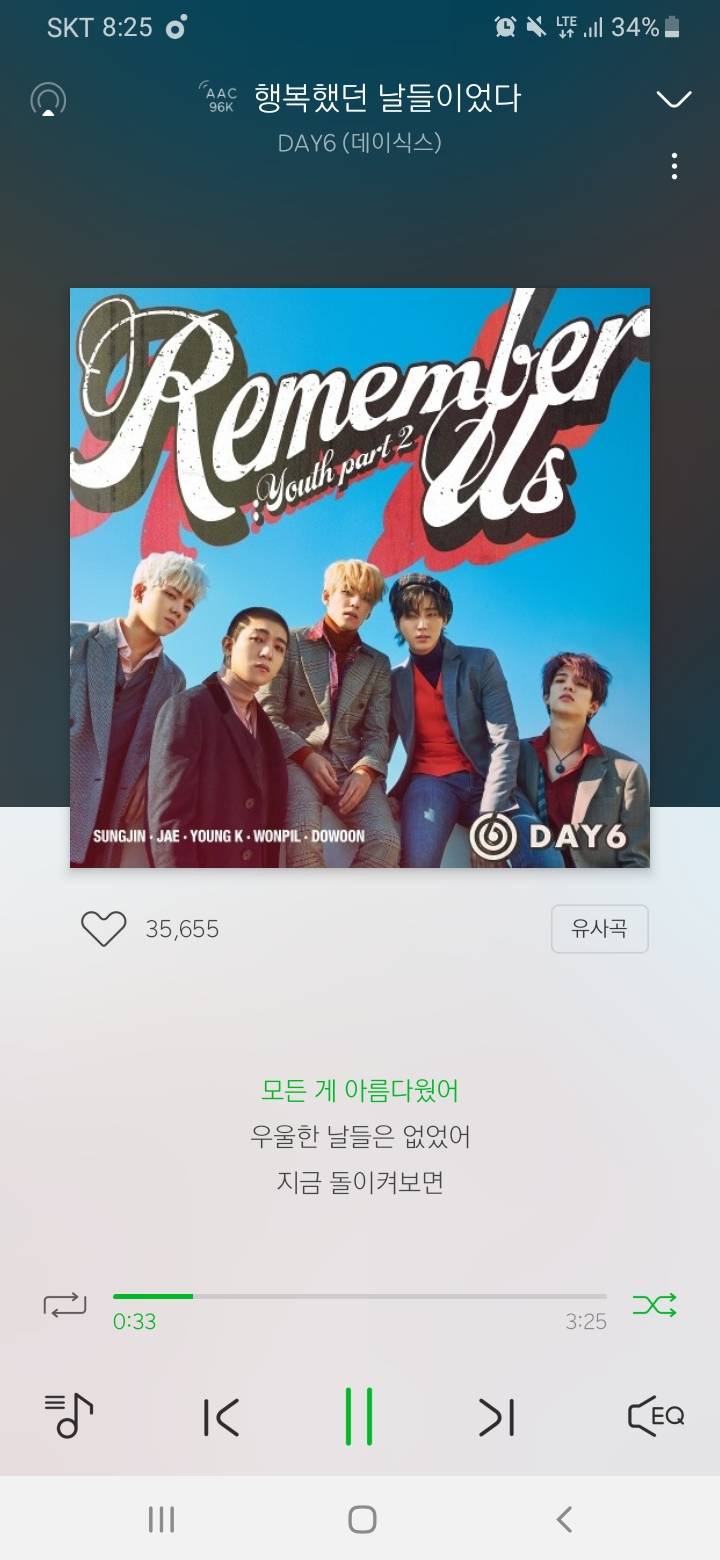Seek using the playback progress bar

360,1296
